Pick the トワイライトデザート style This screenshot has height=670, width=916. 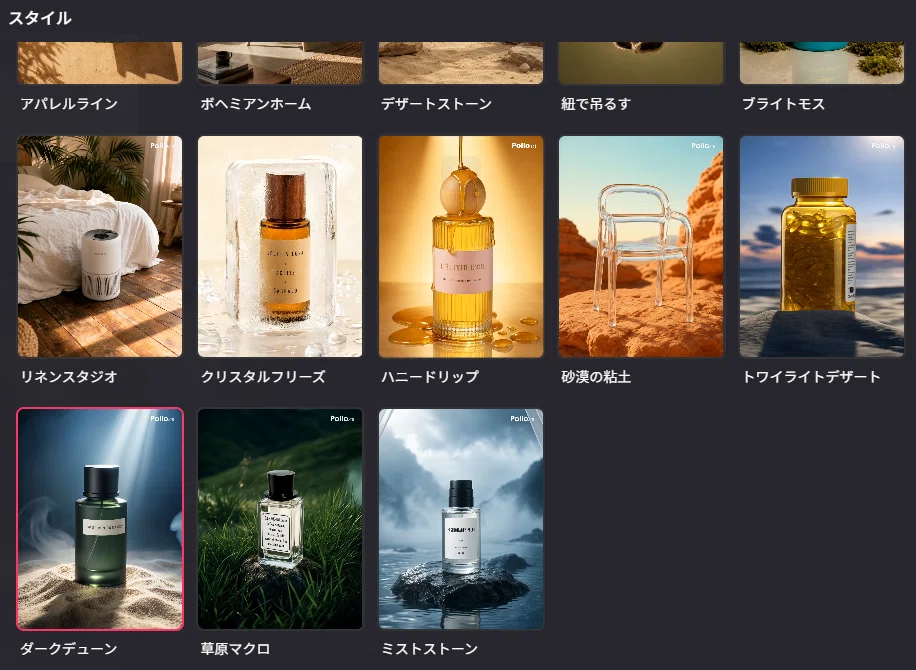[x=822, y=247]
